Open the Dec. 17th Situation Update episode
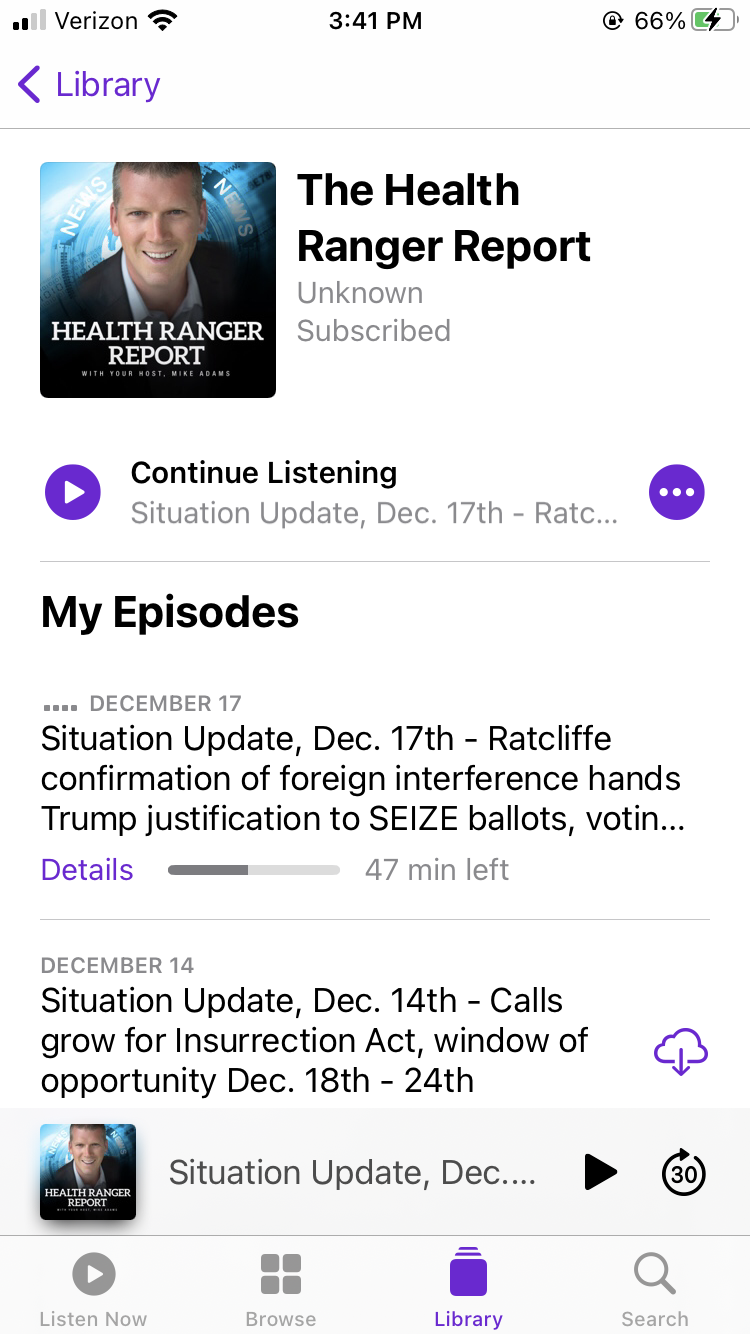Screen dimensions: 750x1334 tap(360, 778)
